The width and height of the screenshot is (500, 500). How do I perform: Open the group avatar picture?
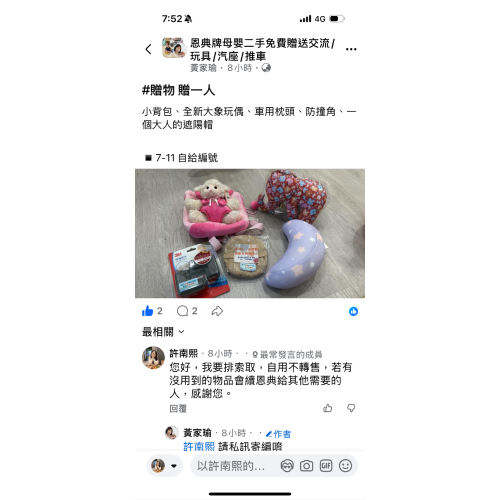pos(173,47)
